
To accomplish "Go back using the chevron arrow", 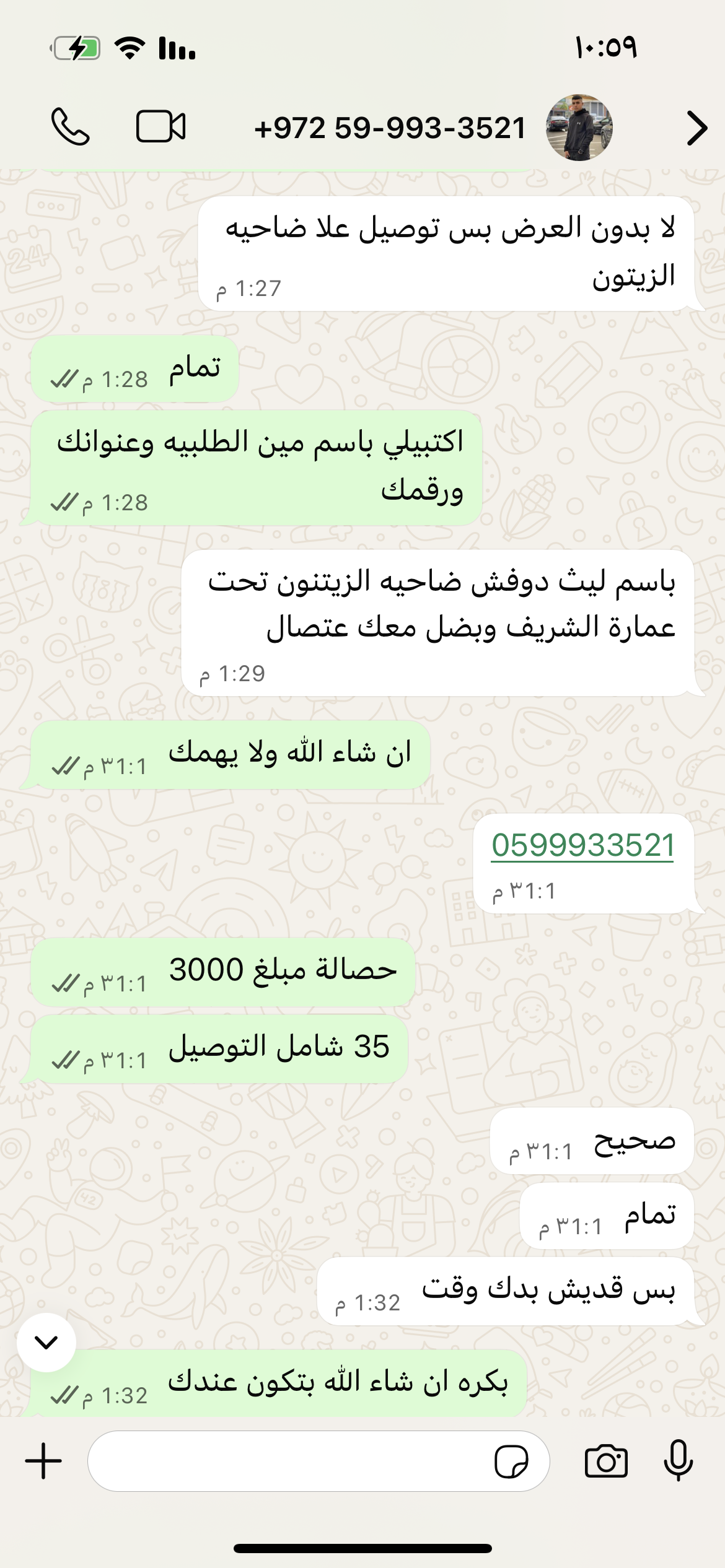I will pos(696,128).
